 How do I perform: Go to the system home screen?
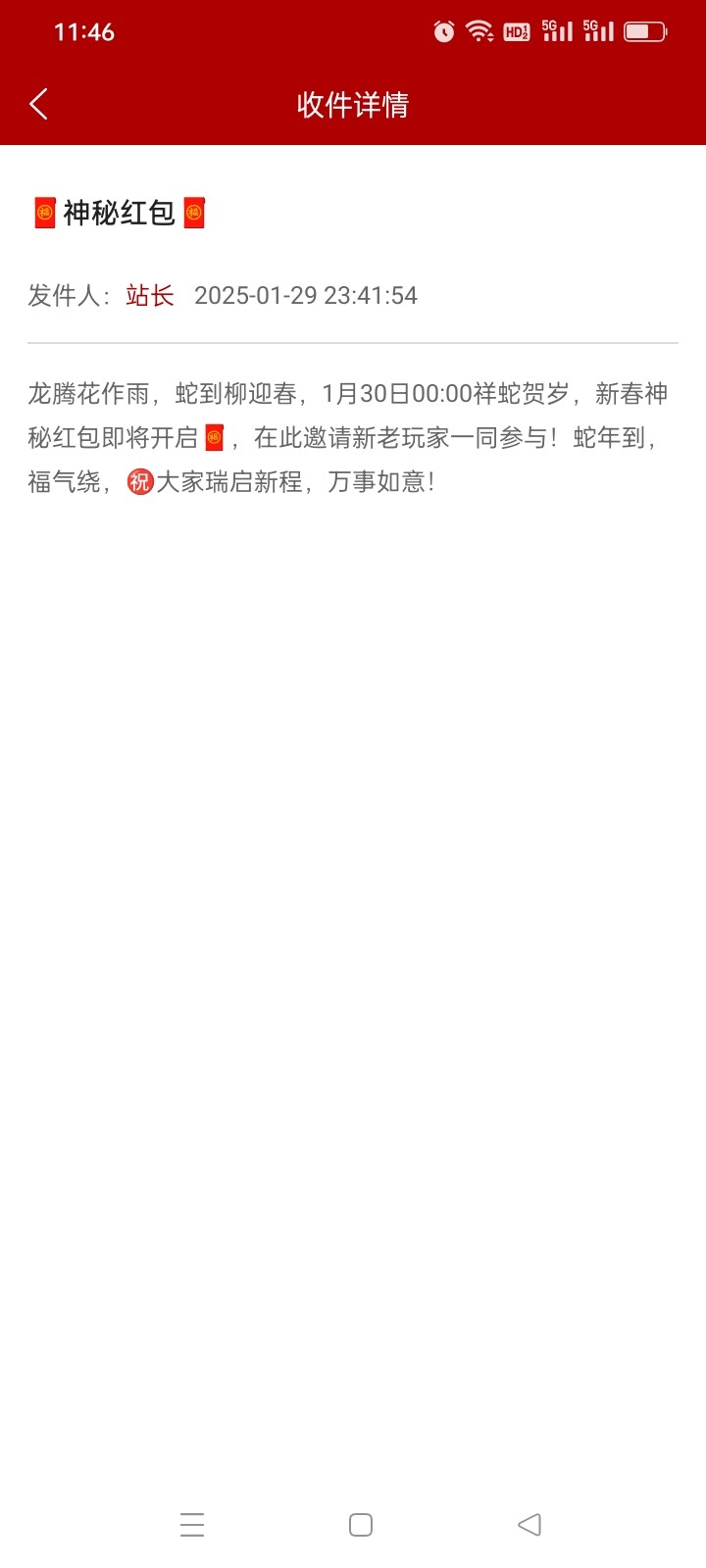click(x=361, y=1524)
